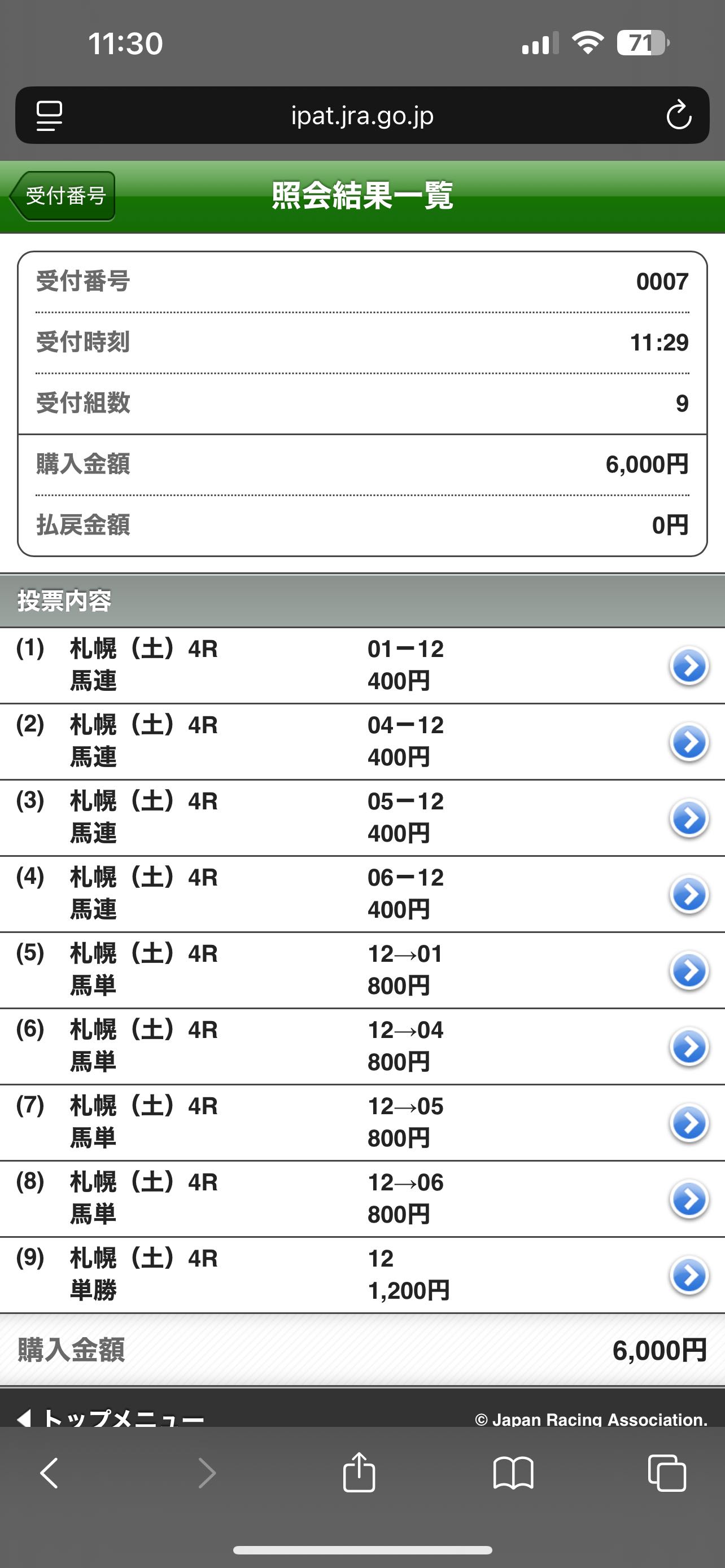Open bet detail for 馬連 04ー12
The width and height of the screenshot is (725, 1568).
click(x=688, y=742)
